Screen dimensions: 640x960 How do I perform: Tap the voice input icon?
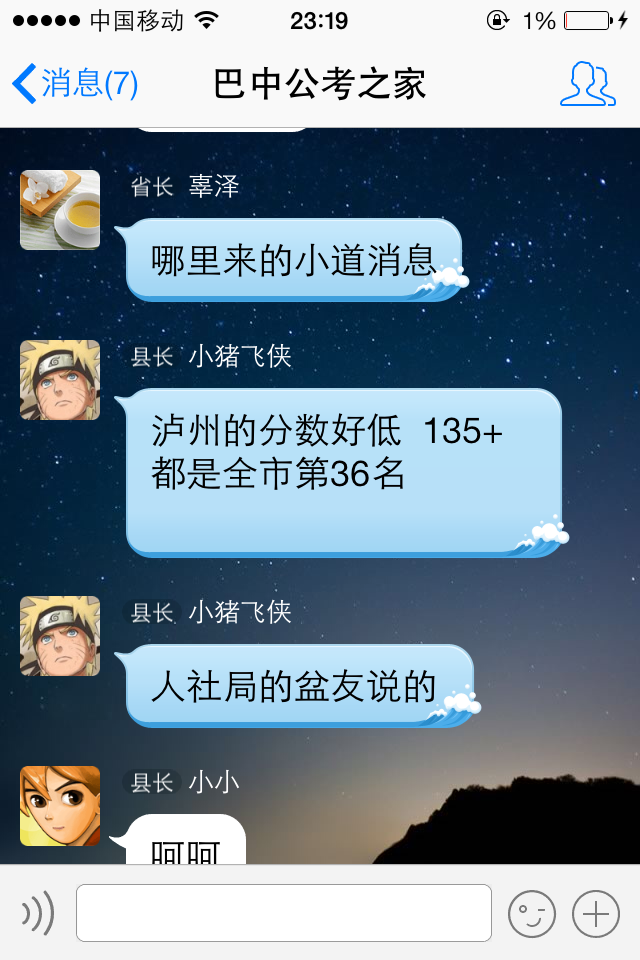coord(38,912)
